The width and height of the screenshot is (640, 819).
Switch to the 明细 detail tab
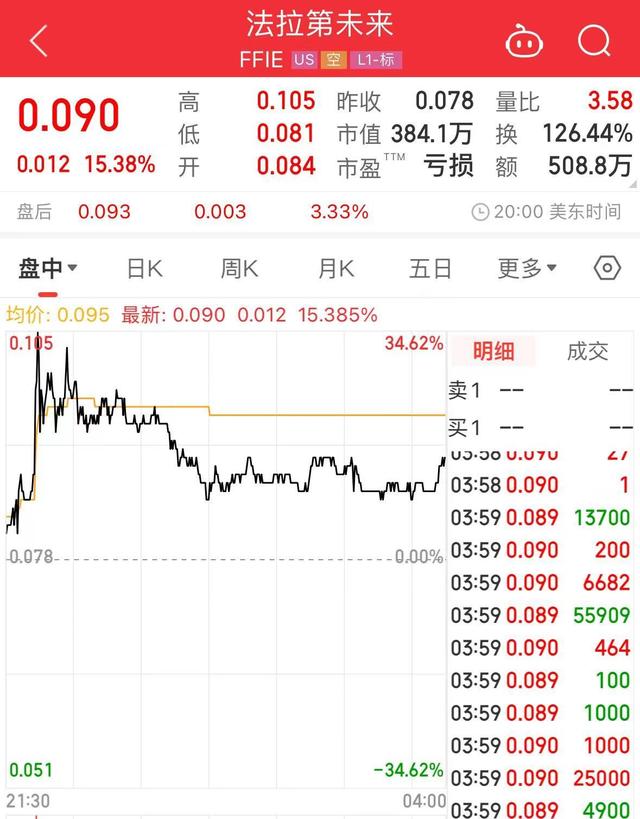tap(493, 350)
